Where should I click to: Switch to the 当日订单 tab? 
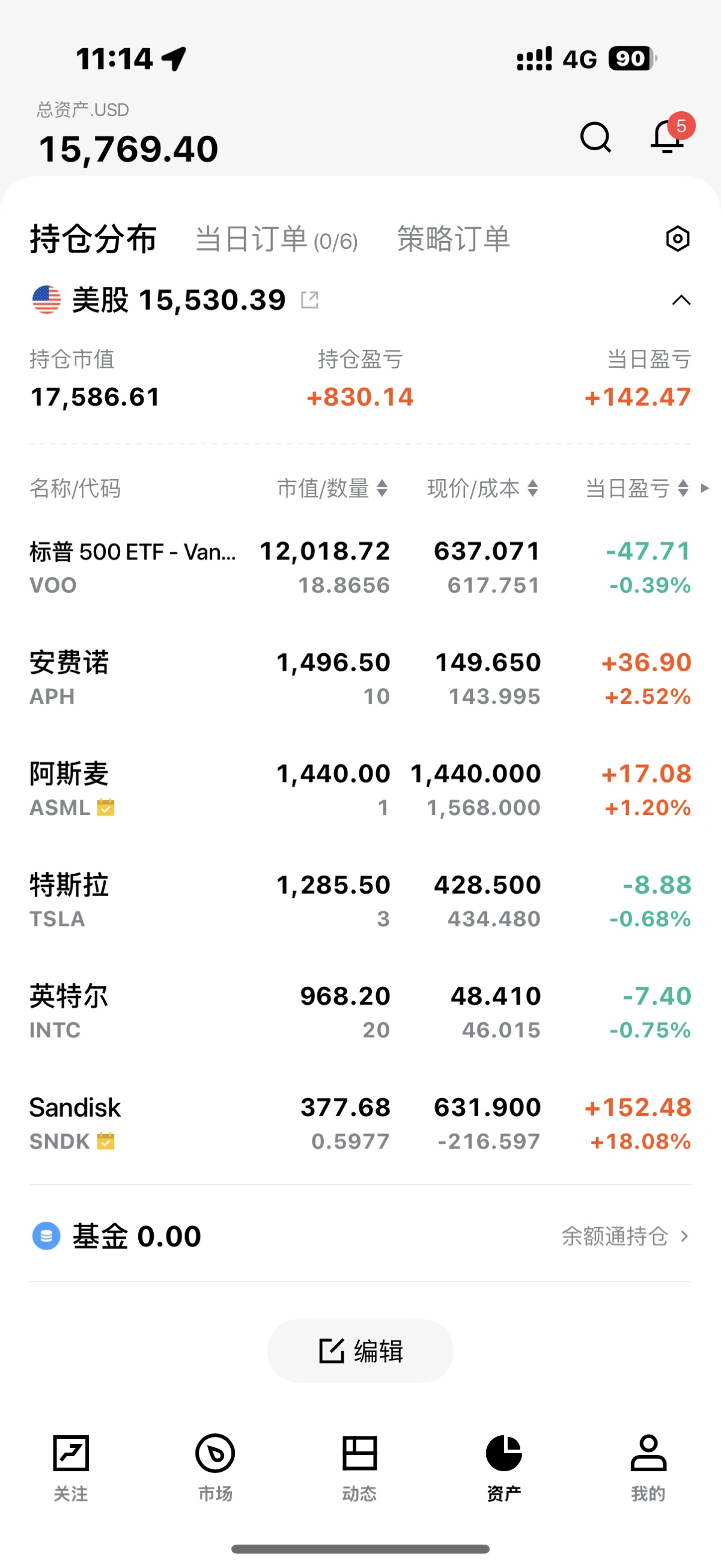coord(276,239)
